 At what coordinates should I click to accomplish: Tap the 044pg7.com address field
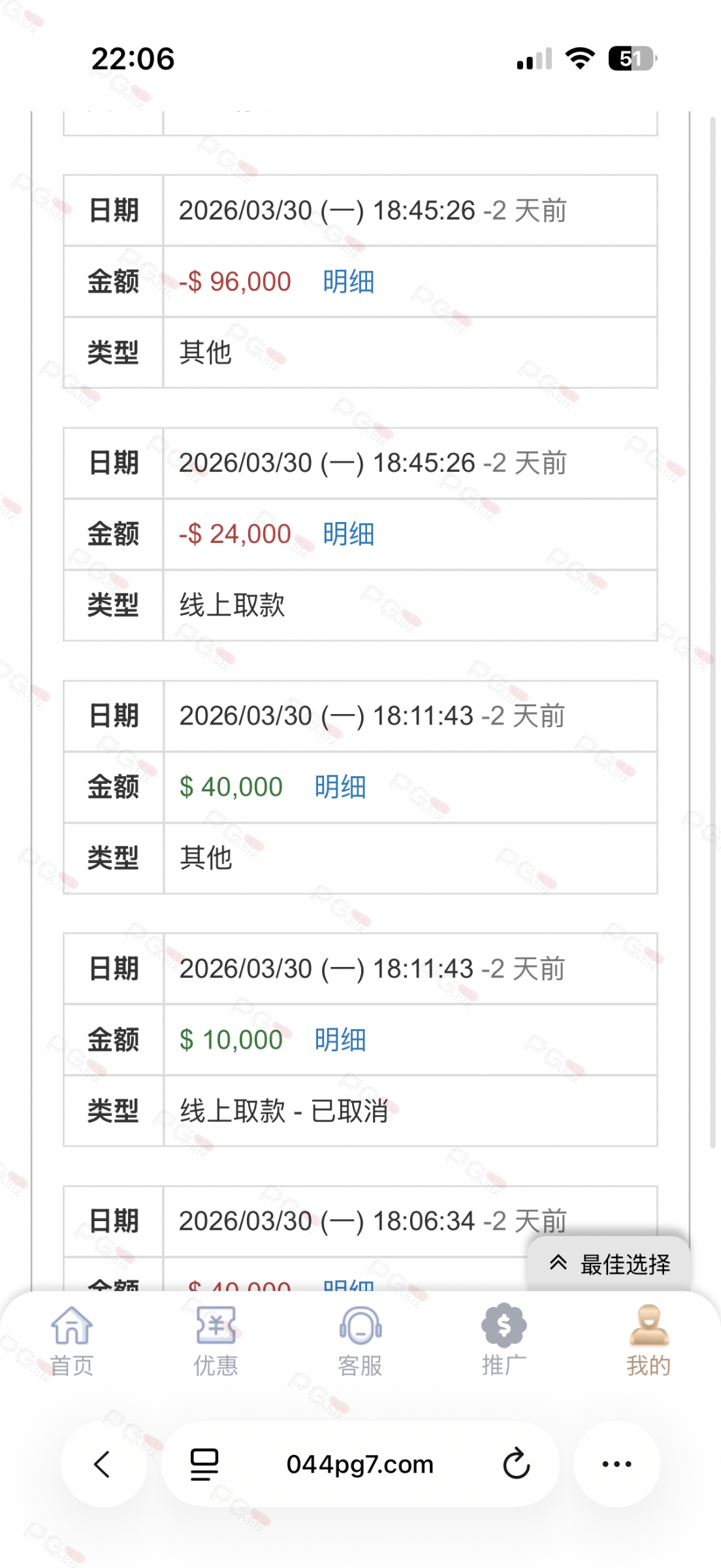coord(360,1464)
